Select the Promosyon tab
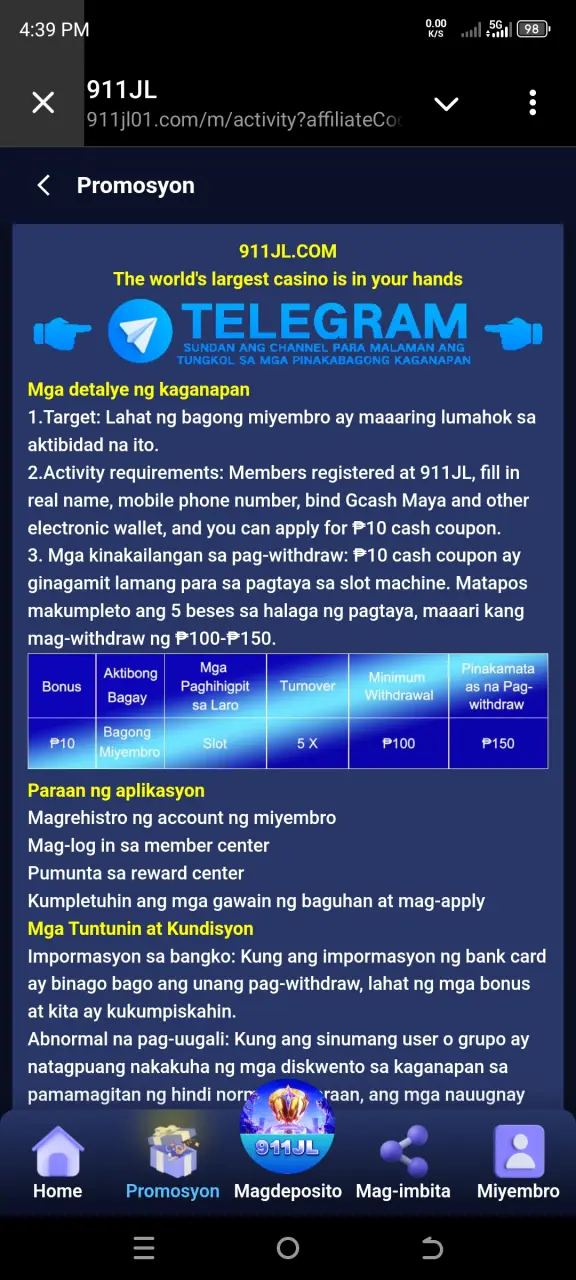 tap(172, 1162)
